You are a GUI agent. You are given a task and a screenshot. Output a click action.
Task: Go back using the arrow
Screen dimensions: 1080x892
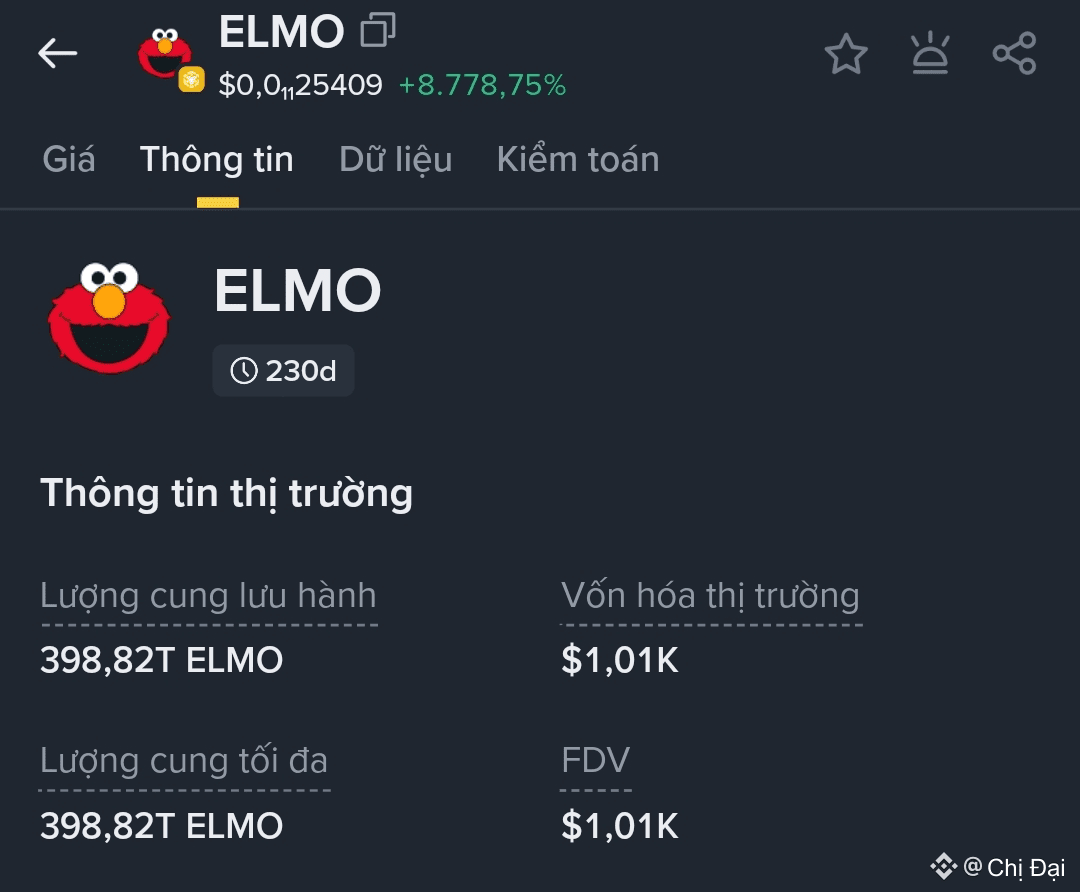(57, 54)
